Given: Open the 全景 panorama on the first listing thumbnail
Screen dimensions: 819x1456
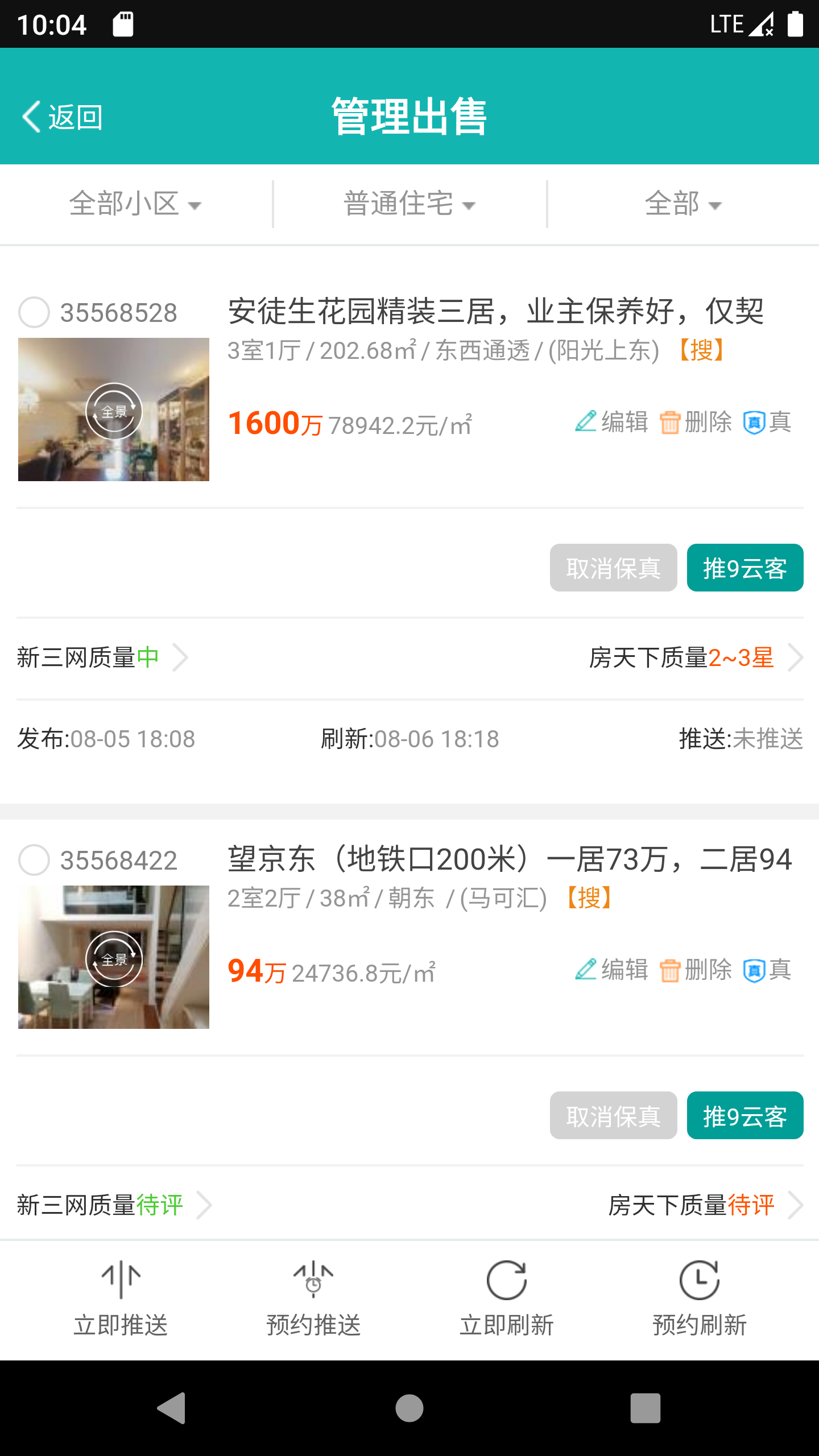Looking at the screenshot, I should pyautogui.click(x=114, y=411).
